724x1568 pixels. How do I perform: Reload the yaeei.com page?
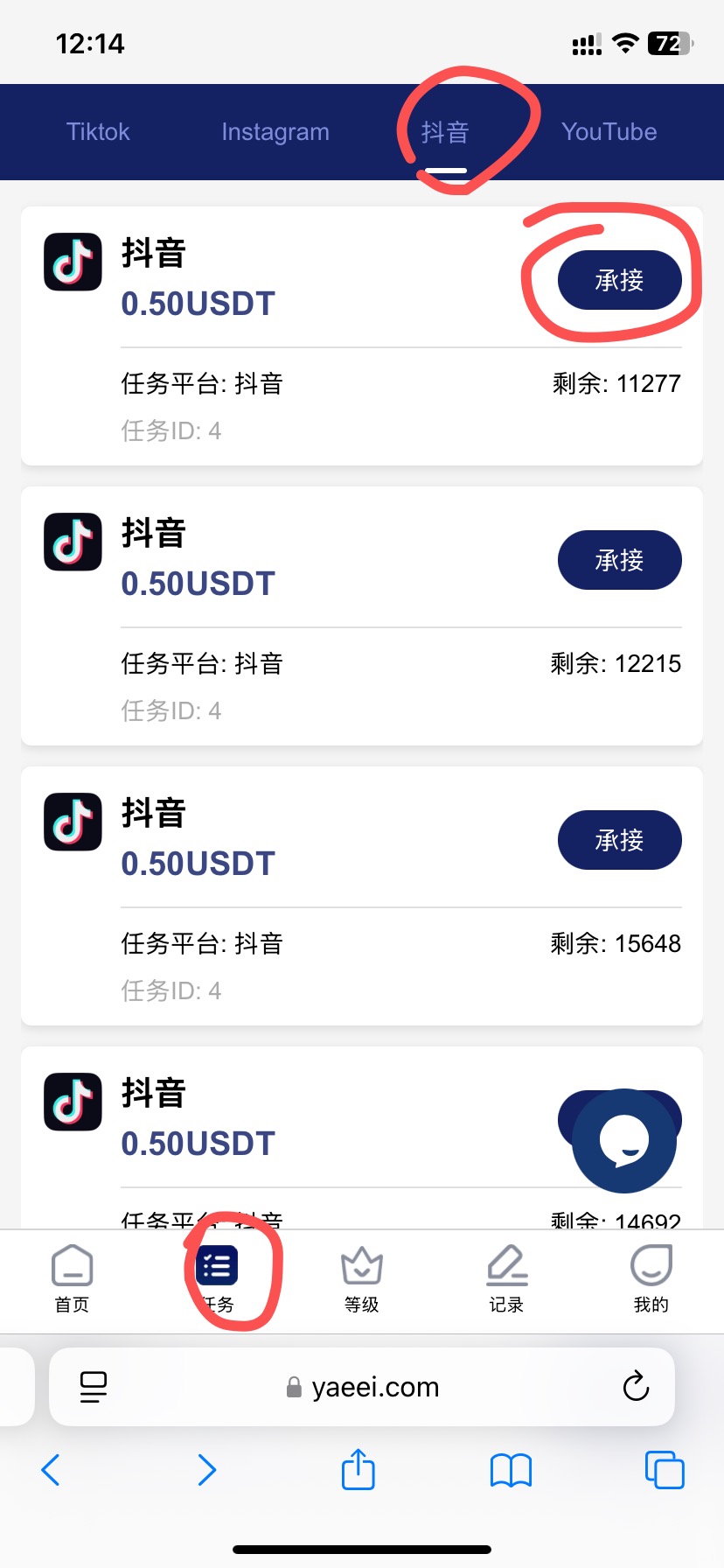[636, 1386]
